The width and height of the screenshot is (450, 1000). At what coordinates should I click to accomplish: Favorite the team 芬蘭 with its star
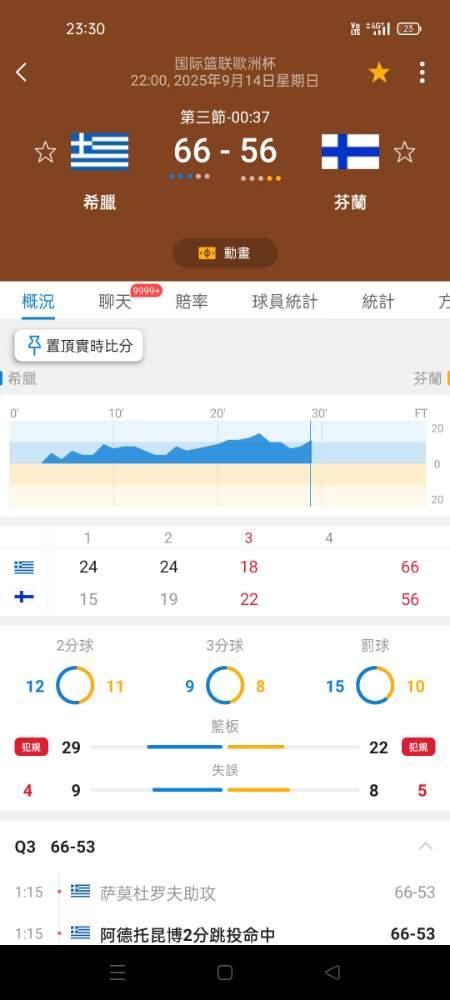pyautogui.click(x=404, y=152)
